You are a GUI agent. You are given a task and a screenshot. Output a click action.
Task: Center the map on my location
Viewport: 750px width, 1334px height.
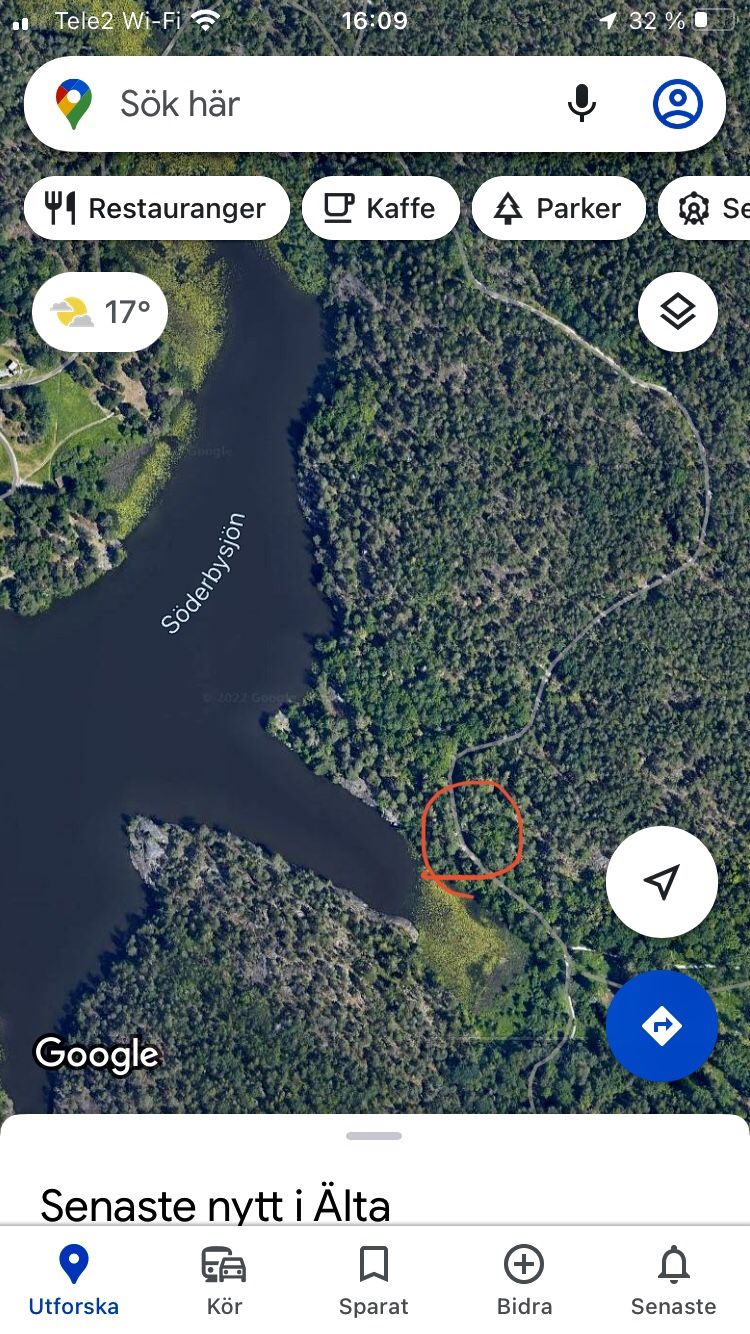tap(661, 882)
